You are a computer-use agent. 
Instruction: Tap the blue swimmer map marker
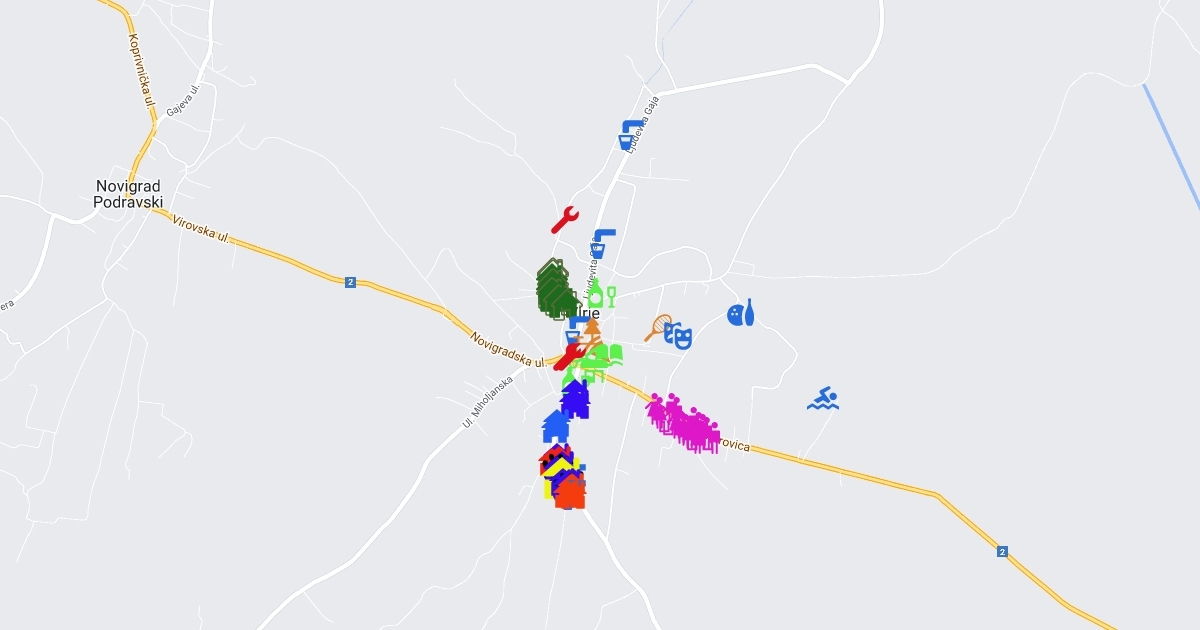pos(823,398)
